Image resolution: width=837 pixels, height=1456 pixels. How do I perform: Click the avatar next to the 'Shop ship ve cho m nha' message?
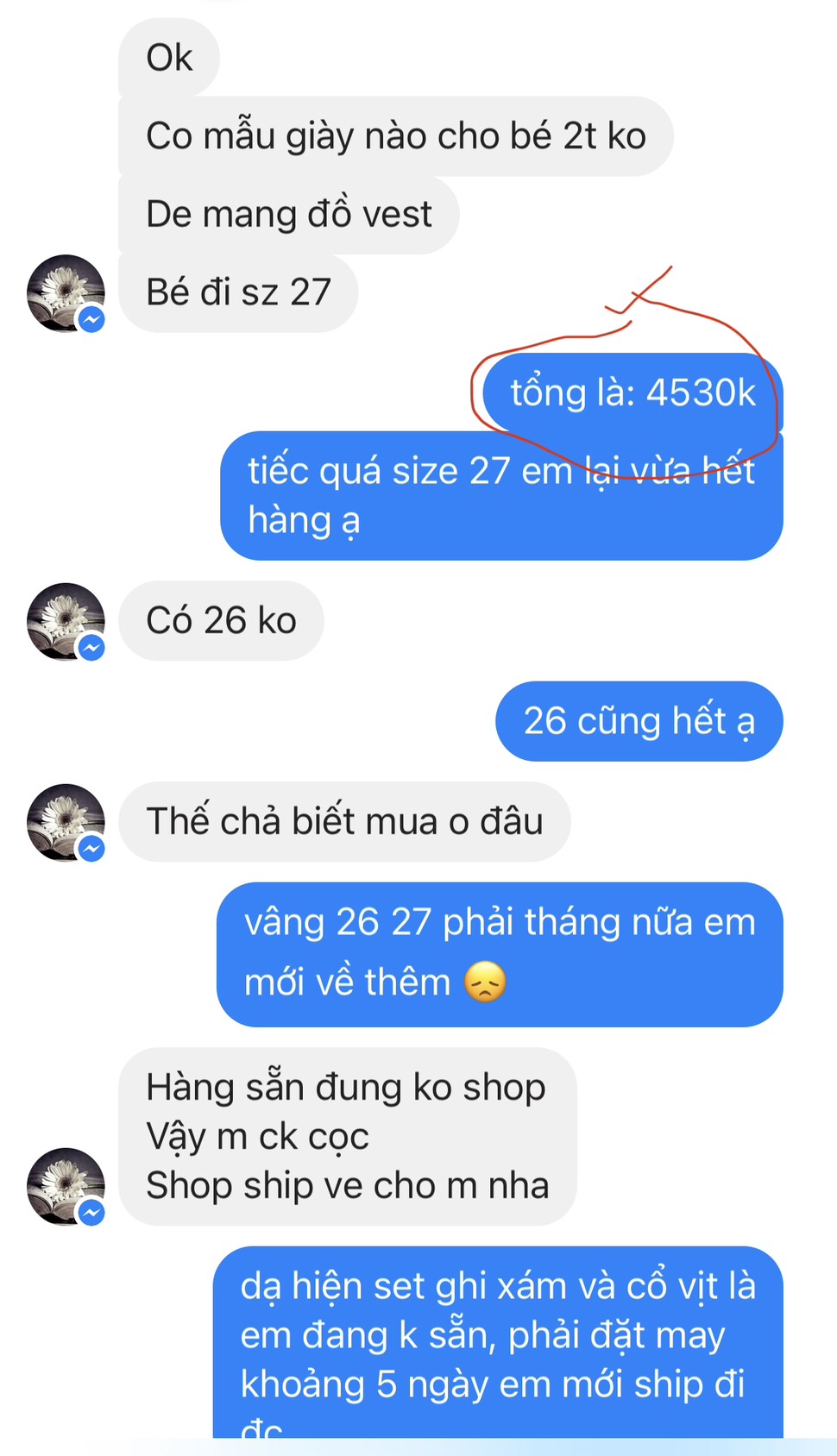point(66,1186)
